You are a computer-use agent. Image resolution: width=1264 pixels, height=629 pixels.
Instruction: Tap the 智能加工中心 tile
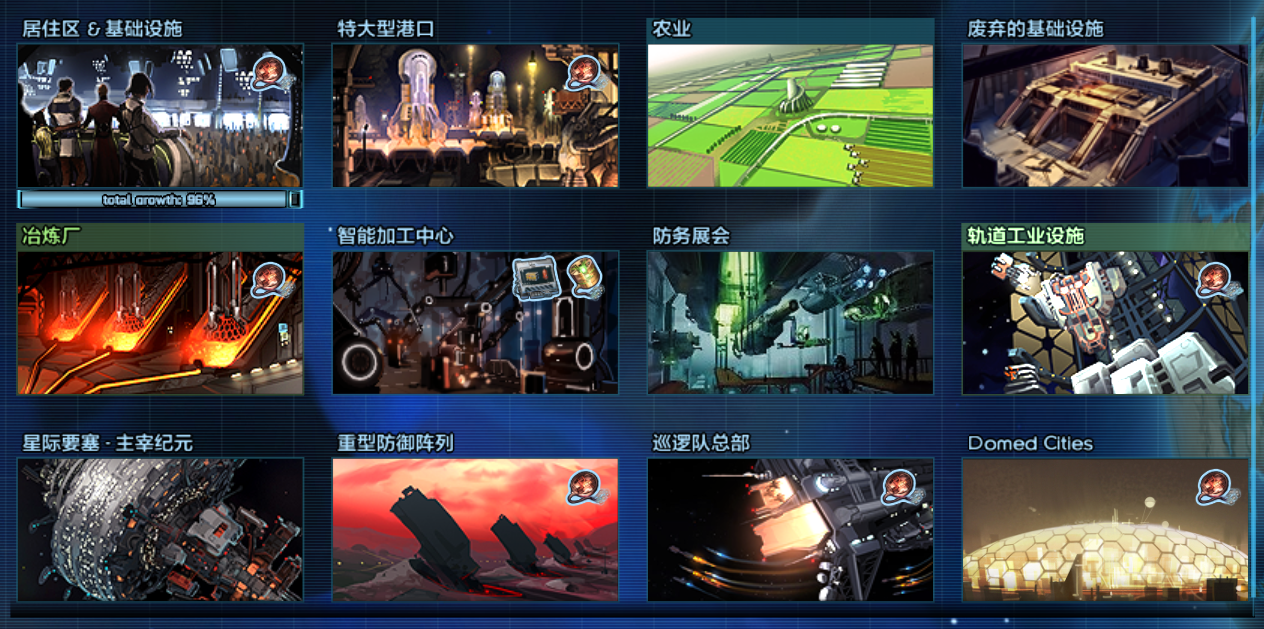tap(475, 322)
